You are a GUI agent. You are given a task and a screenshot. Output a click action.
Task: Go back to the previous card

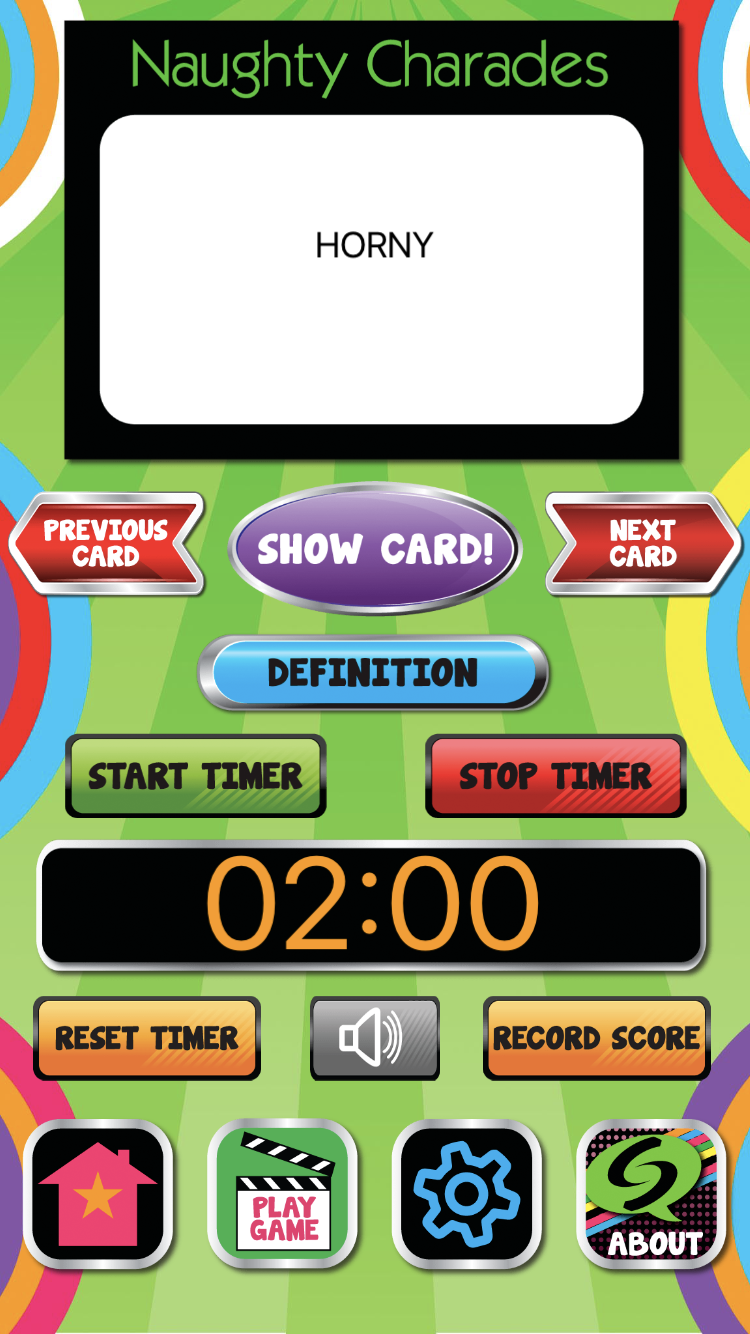pyautogui.click(x=107, y=543)
